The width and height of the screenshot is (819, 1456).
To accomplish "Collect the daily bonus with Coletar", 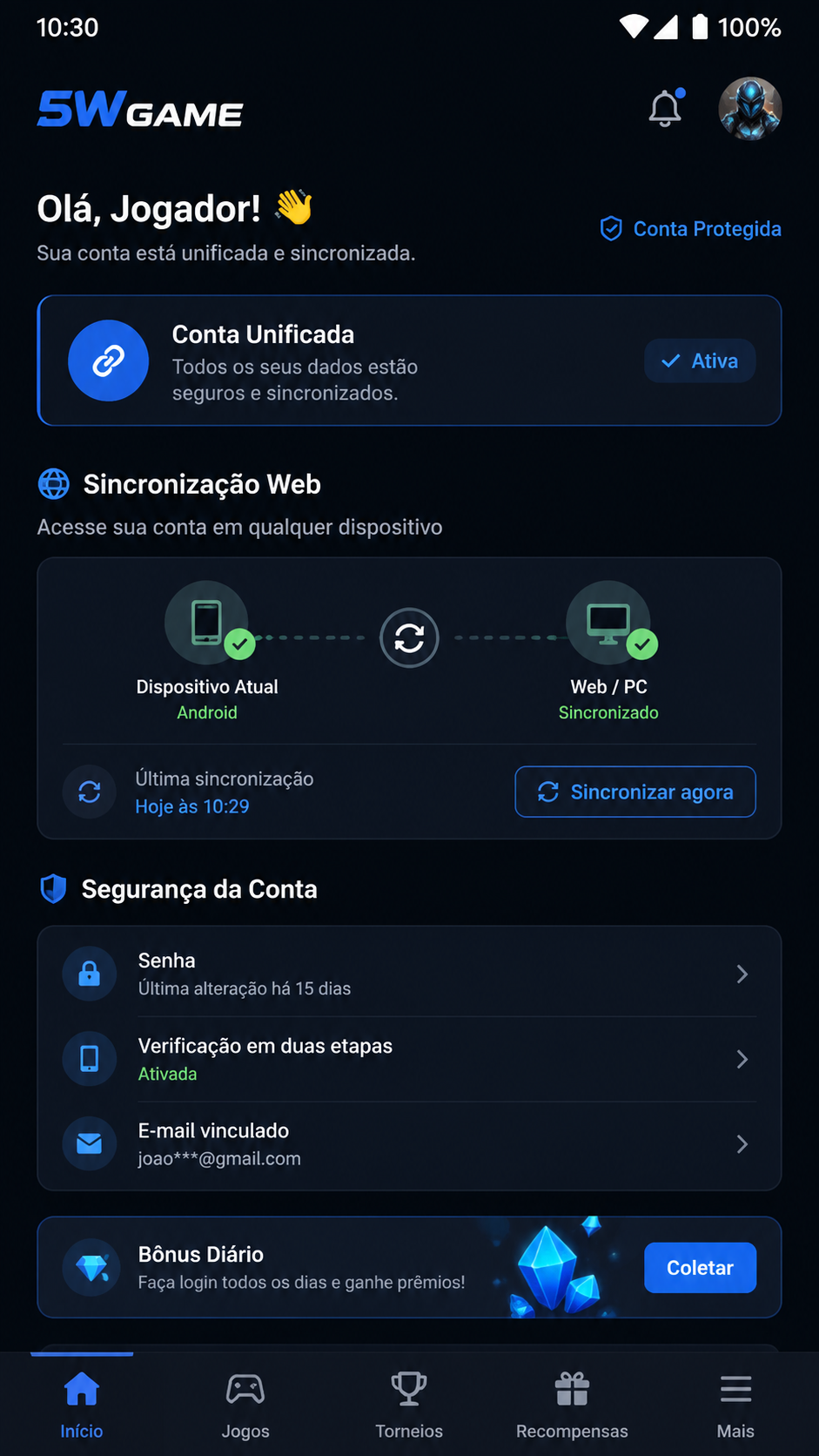I will coord(700,1268).
